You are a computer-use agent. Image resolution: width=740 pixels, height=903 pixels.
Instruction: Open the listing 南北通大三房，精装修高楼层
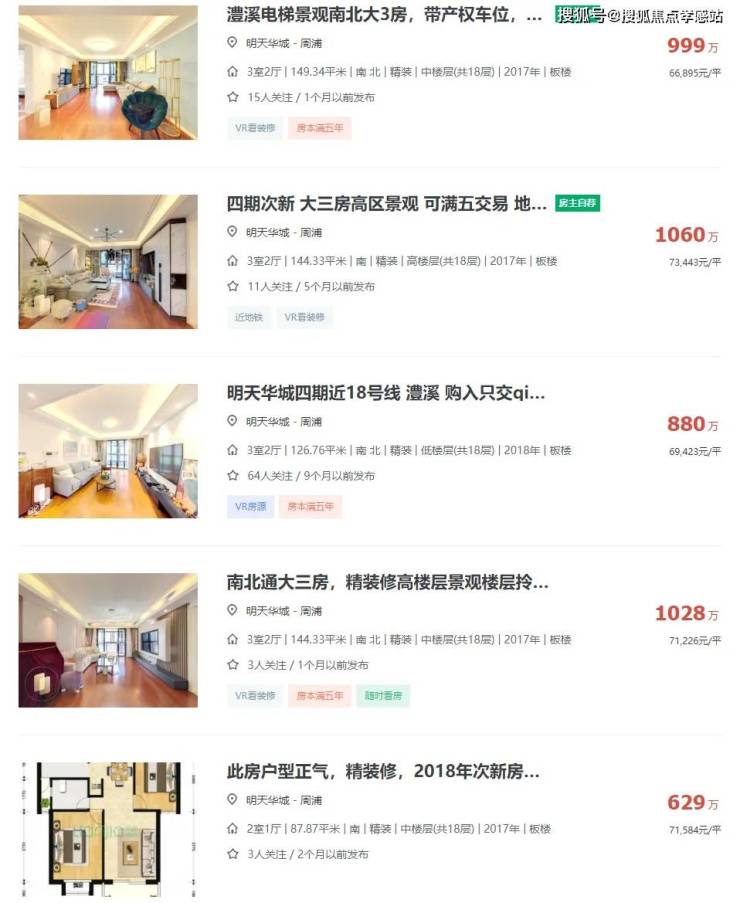click(x=388, y=582)
